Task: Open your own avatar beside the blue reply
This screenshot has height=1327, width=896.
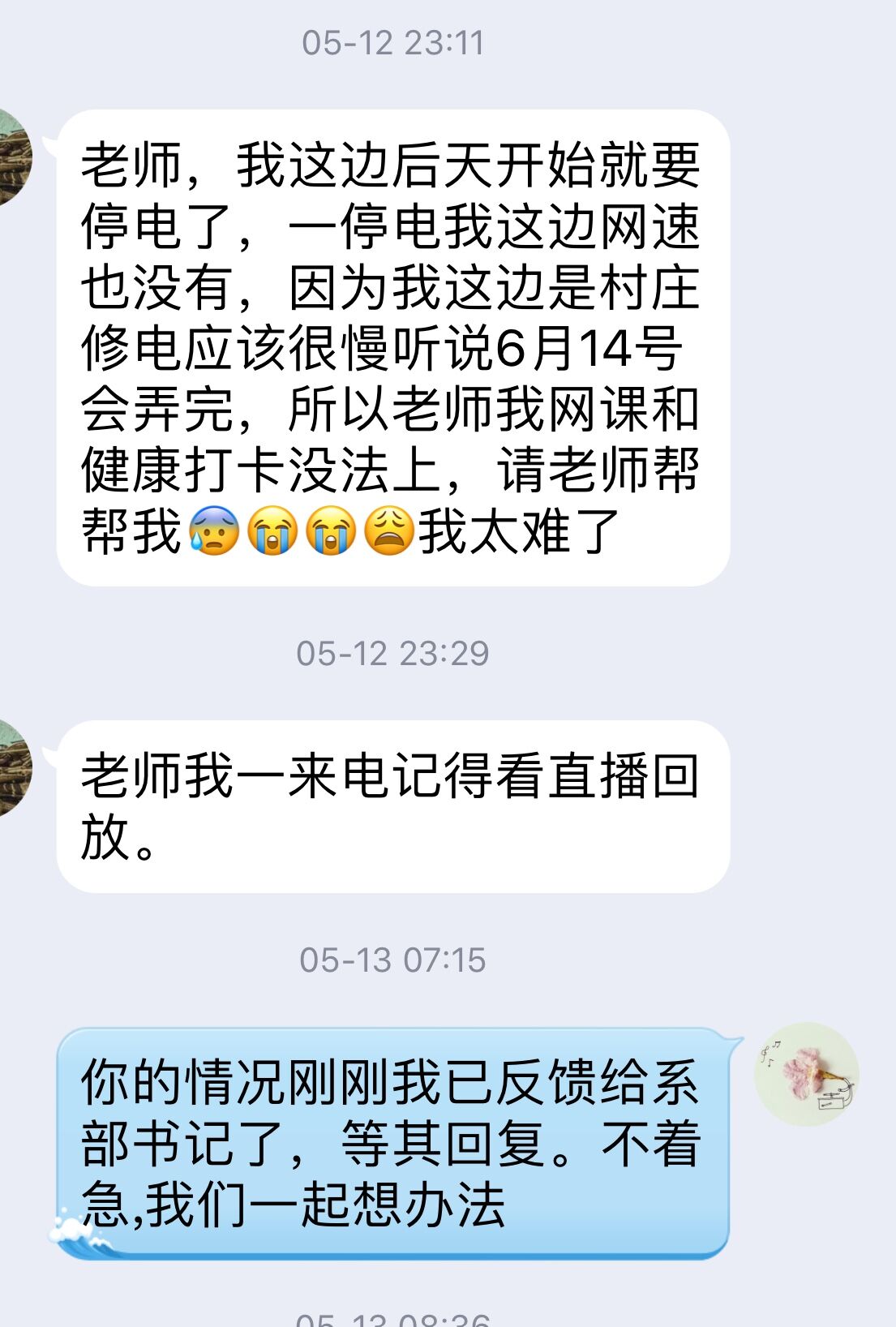Action: point(806,1074)
